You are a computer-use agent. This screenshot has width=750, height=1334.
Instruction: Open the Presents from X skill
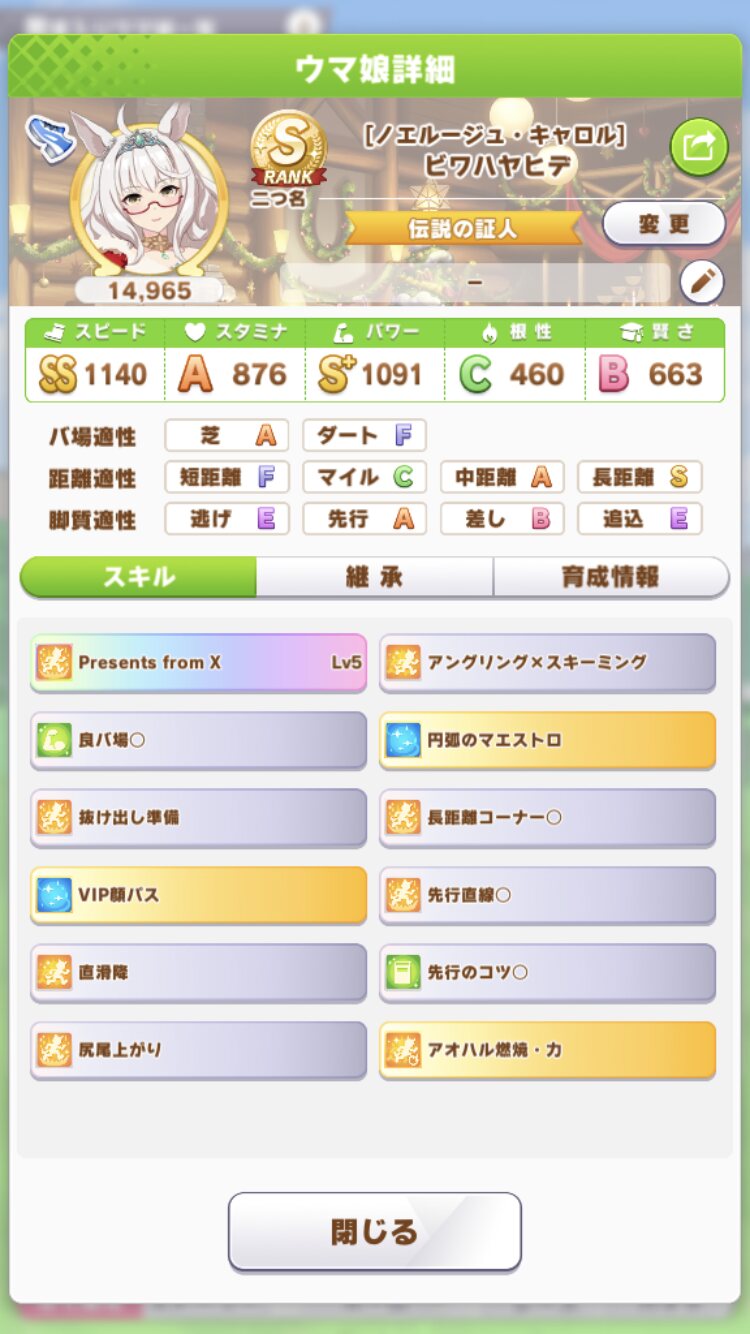click(x=198, y=662)
